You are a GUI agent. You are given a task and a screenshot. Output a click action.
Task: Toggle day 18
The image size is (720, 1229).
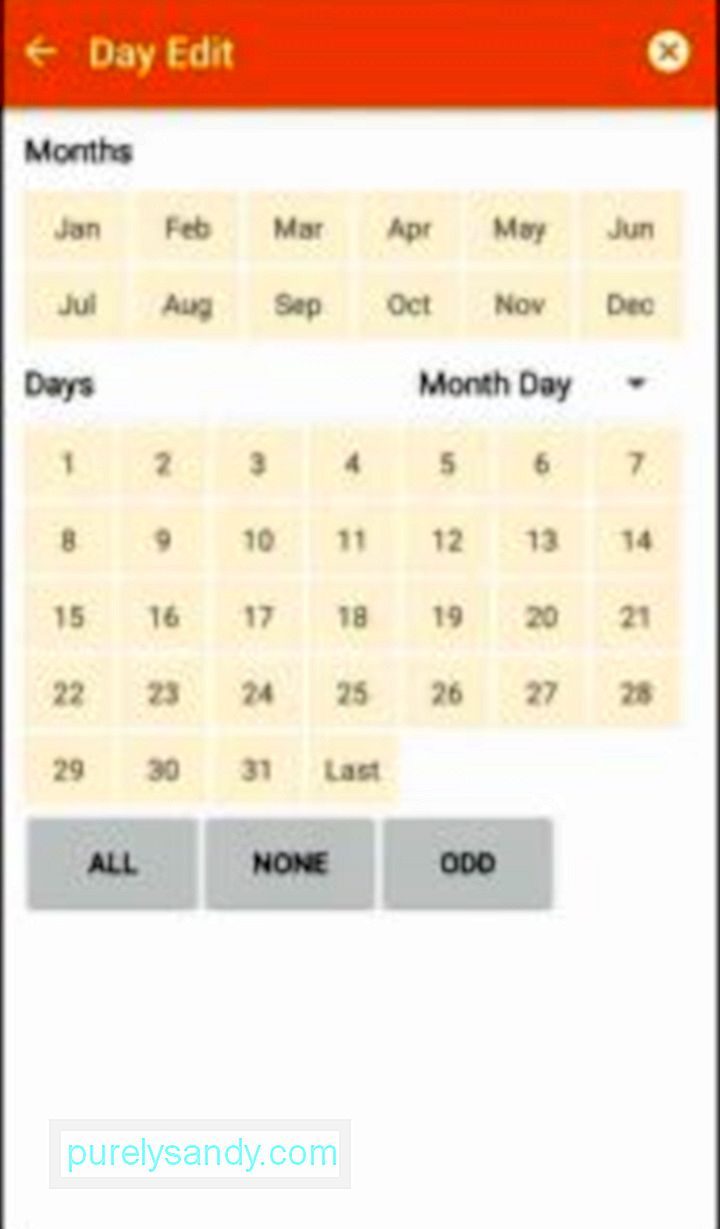click(352, 617)
